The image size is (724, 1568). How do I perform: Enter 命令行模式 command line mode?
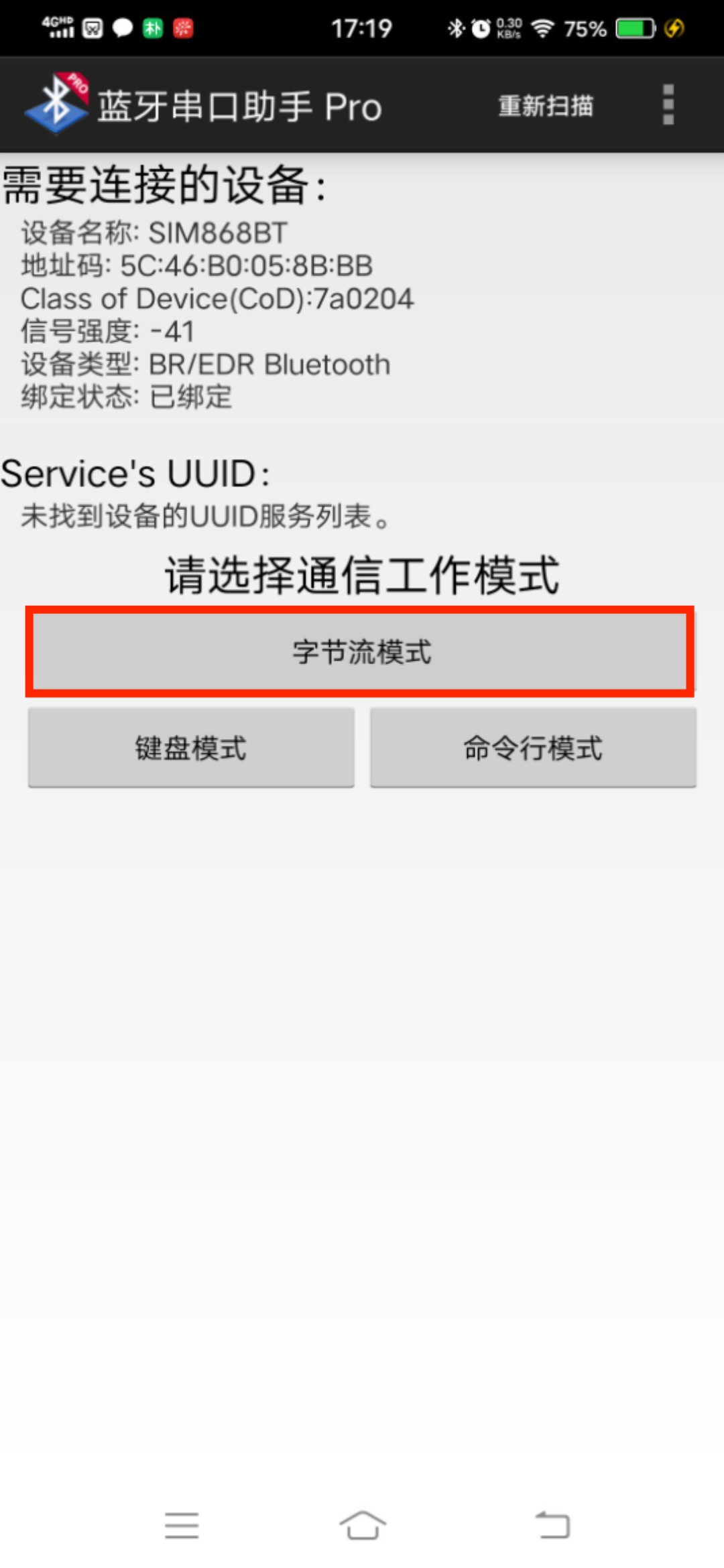[x=533, y=747]
